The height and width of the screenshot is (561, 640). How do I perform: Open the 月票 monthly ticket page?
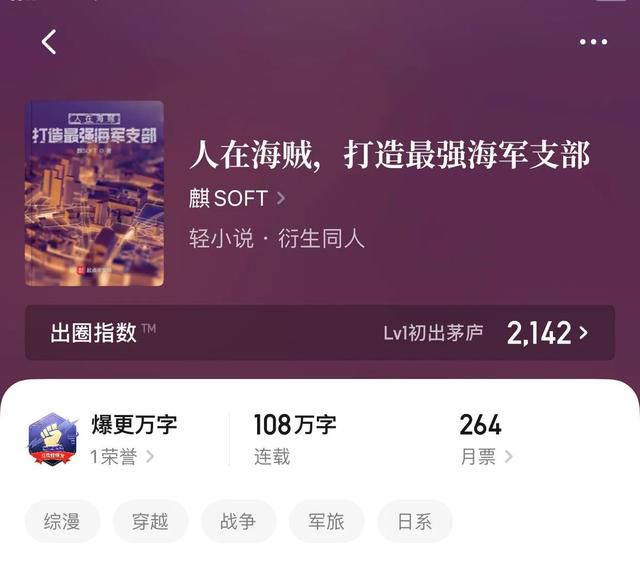486,457
